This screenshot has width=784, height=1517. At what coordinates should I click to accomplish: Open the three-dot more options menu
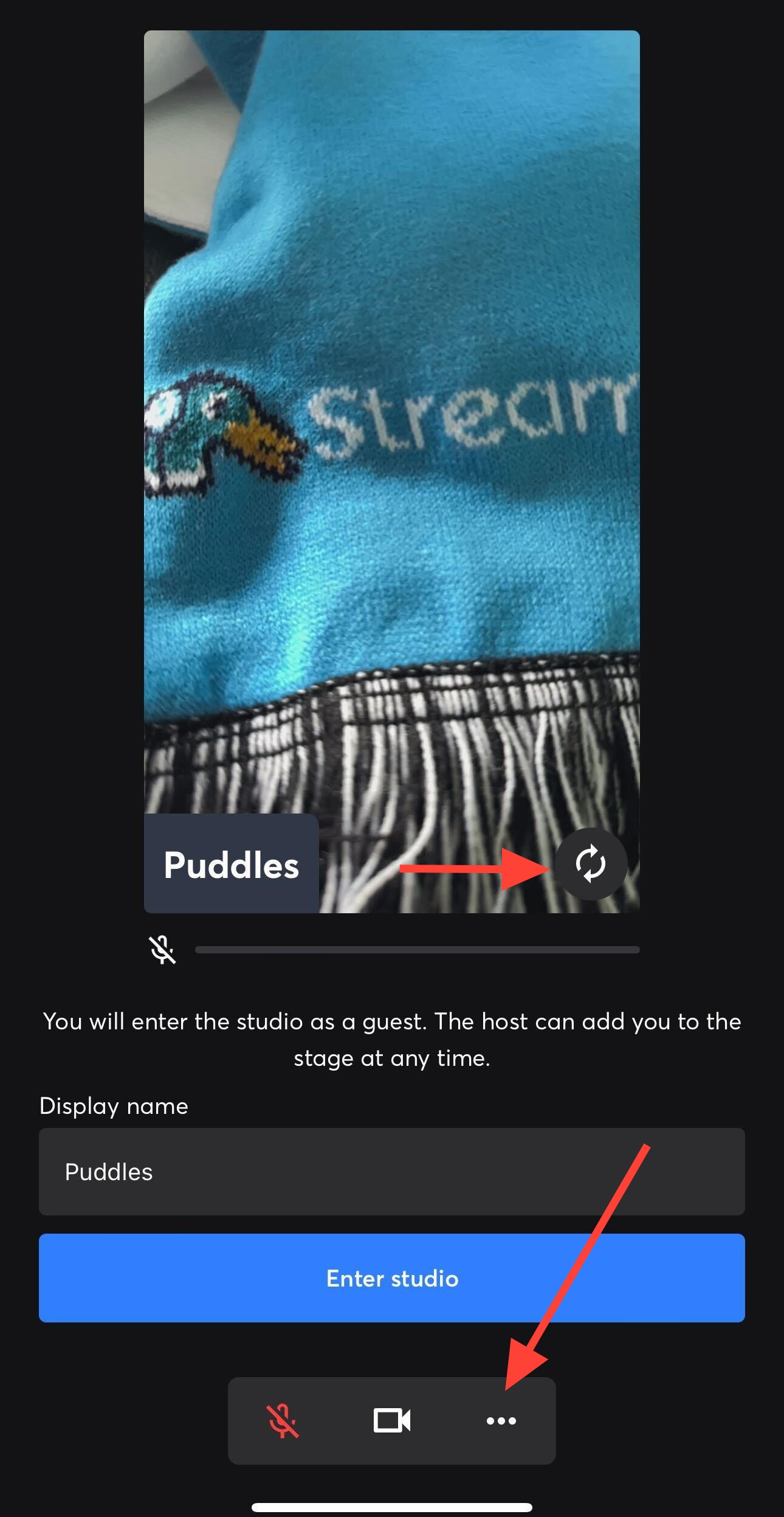click(501, 1421)
